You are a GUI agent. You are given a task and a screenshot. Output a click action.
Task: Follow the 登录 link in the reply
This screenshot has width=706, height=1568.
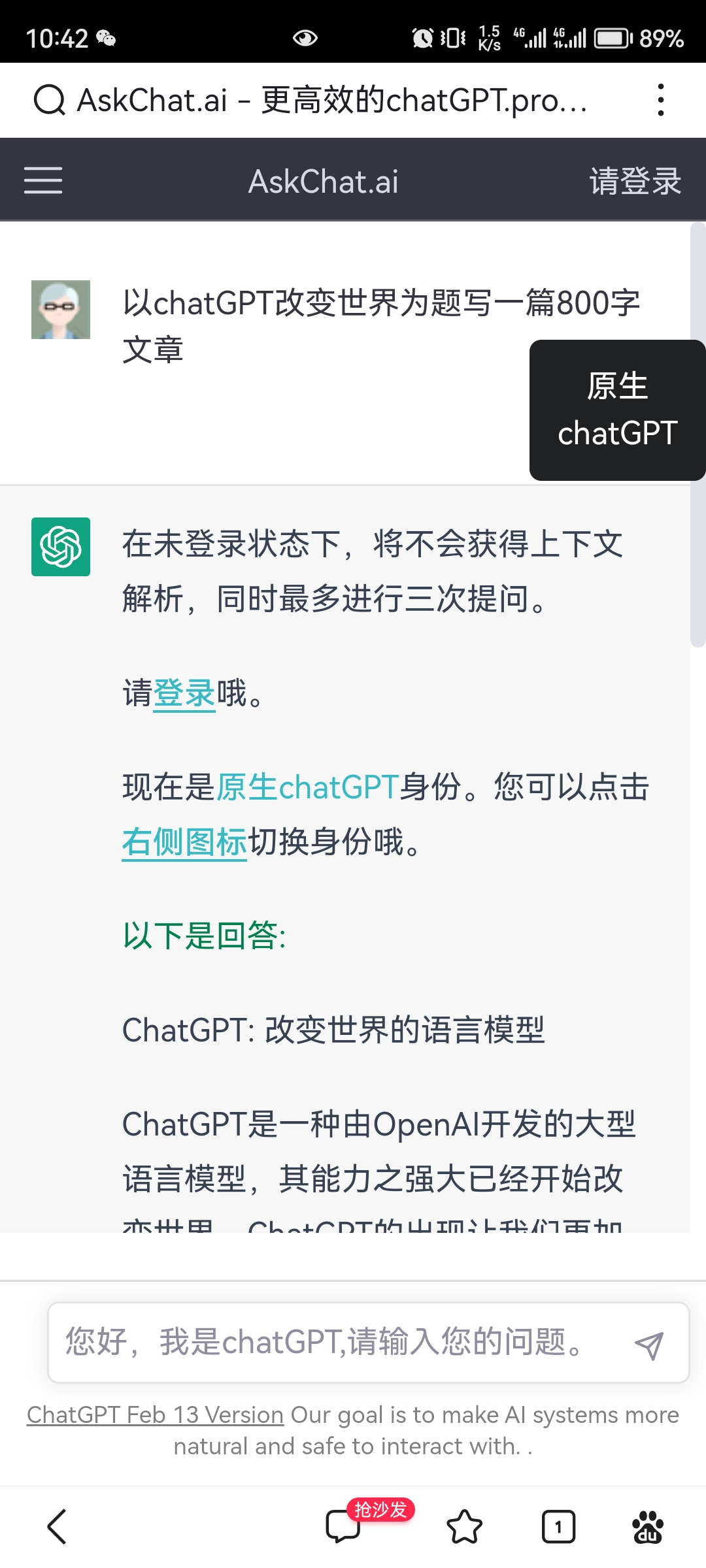tap(184, 693)
